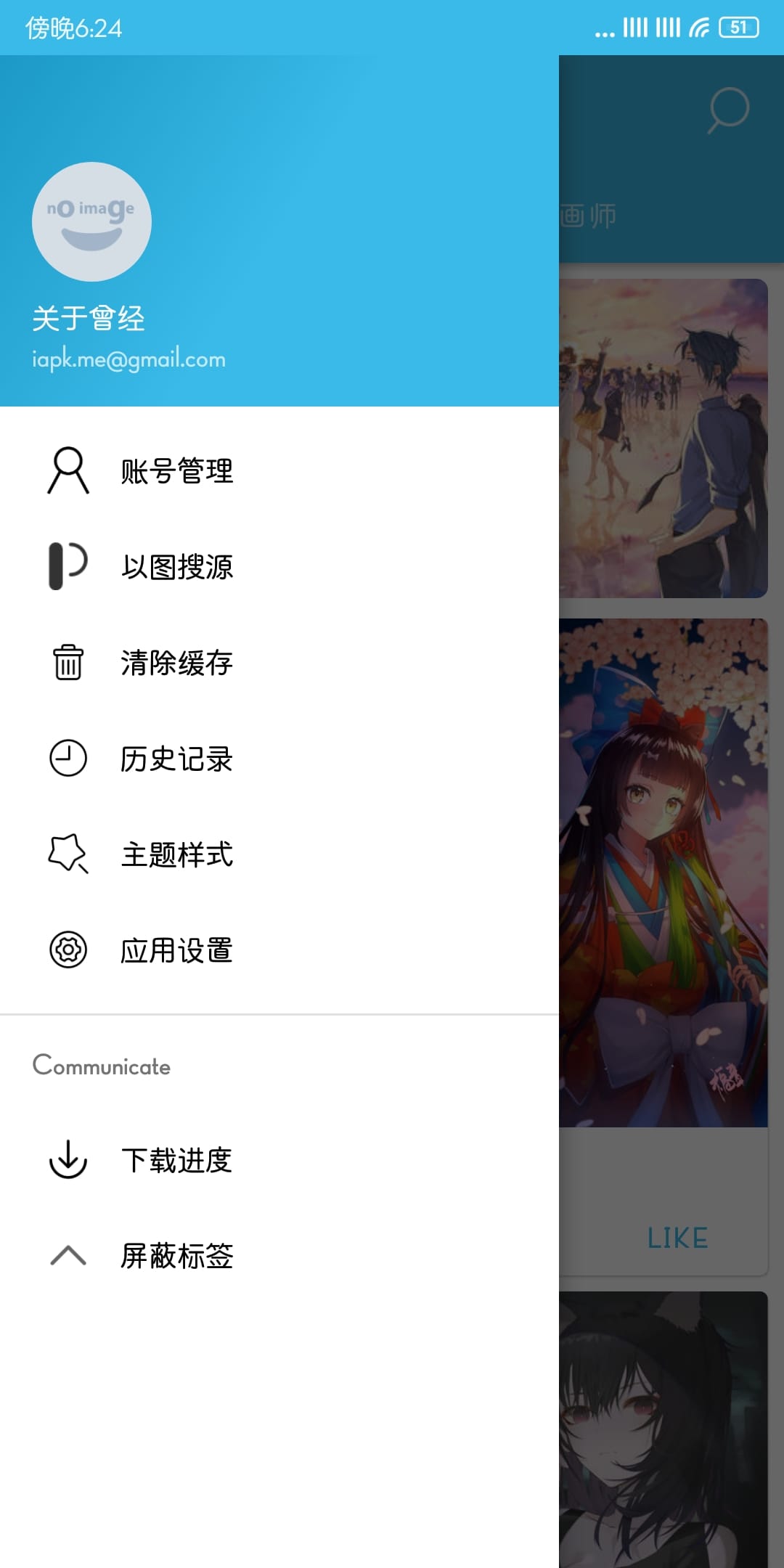This screenshot has width=784, height=1568.
Task: Open 账号管理 account management
Action: (x=176, y=471)
